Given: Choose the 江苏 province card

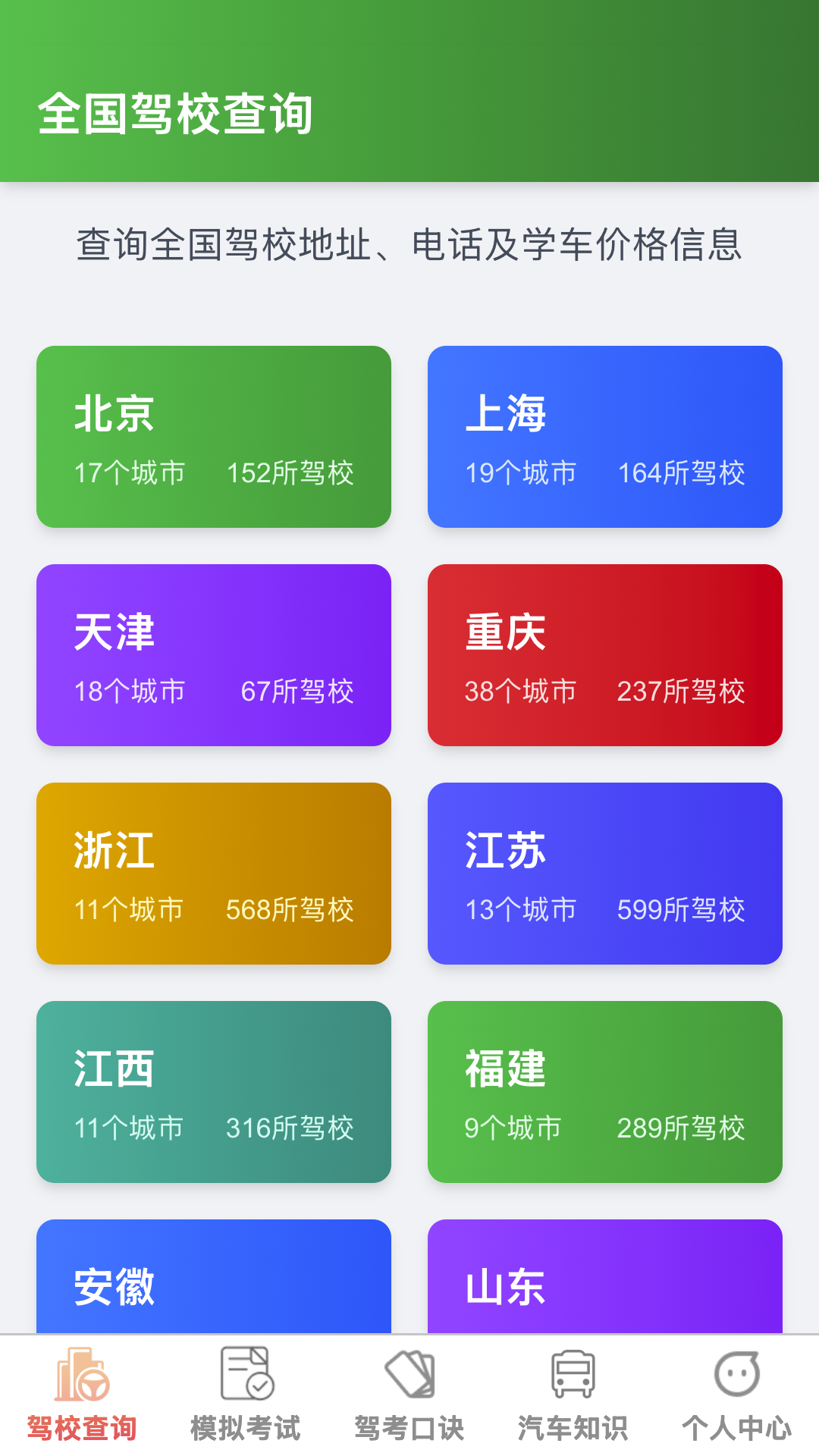Looking at the screenshot, I should (x=605, y=874).
